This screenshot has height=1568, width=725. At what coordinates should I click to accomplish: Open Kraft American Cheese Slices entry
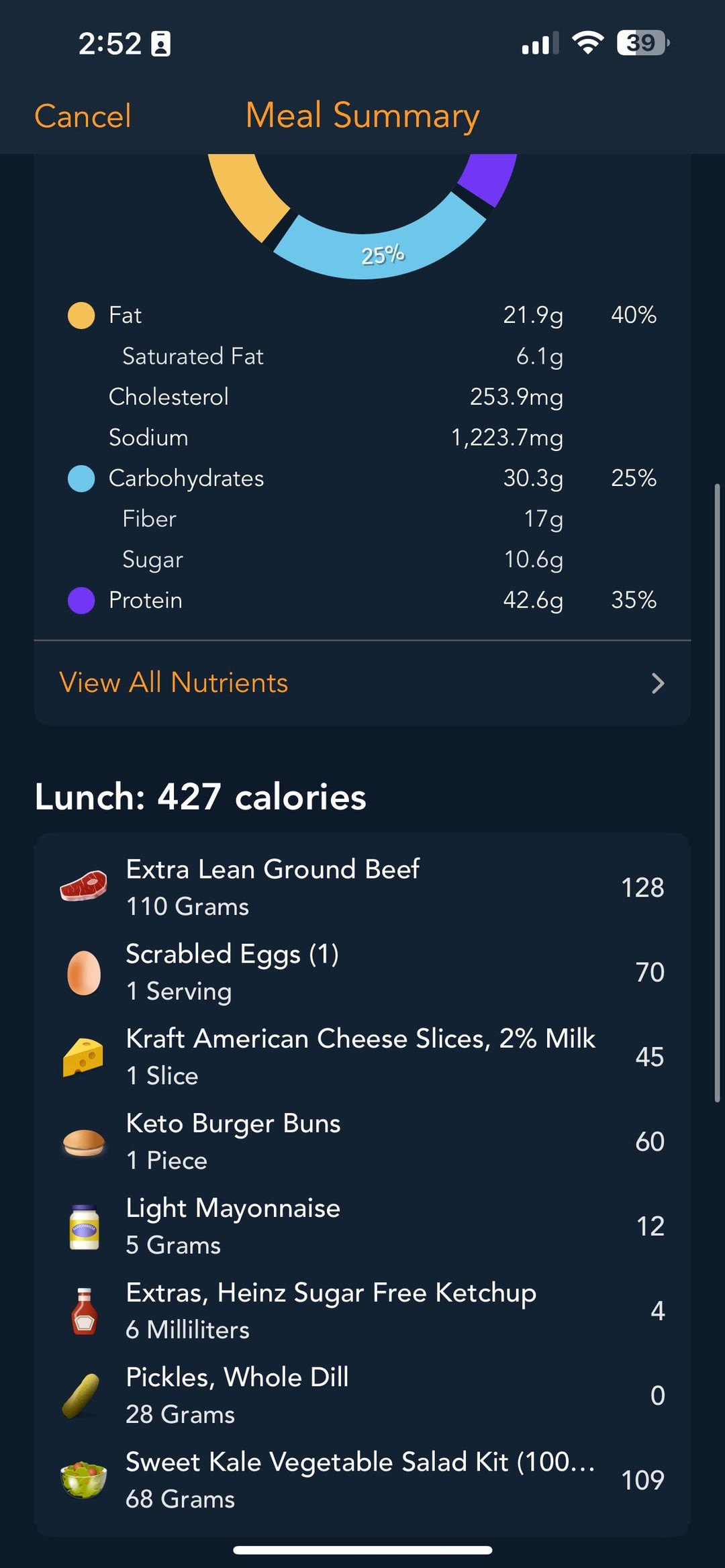(x=362, y=1057)
